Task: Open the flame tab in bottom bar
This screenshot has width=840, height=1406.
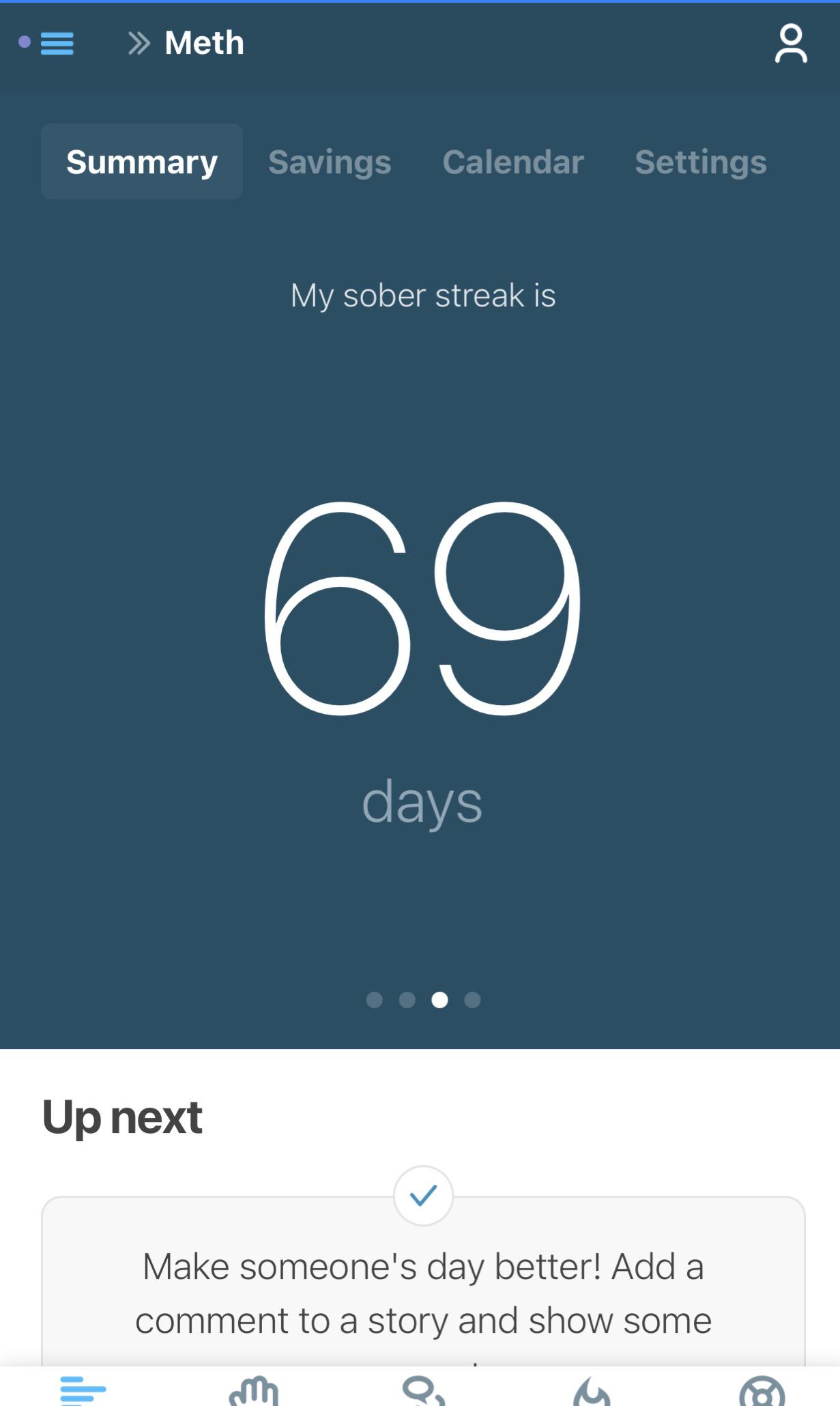Action: coord(592,1391)
